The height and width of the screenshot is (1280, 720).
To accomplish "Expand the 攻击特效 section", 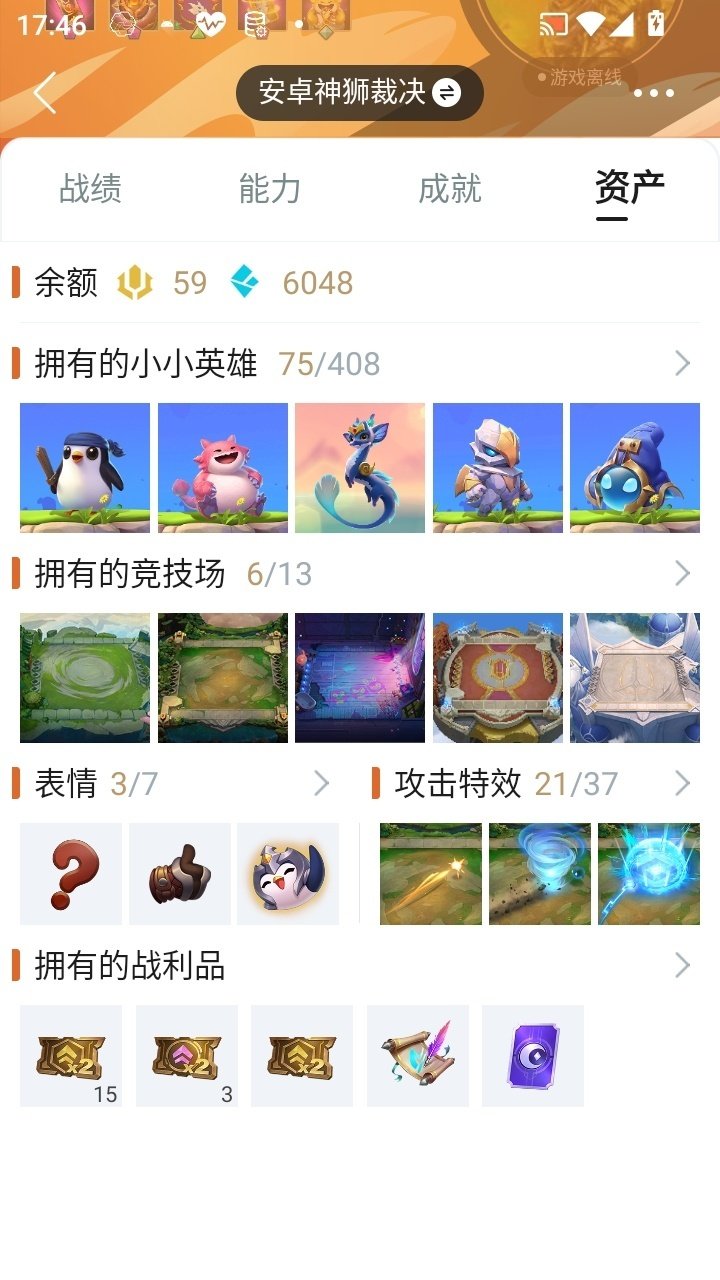I will 683,783.
